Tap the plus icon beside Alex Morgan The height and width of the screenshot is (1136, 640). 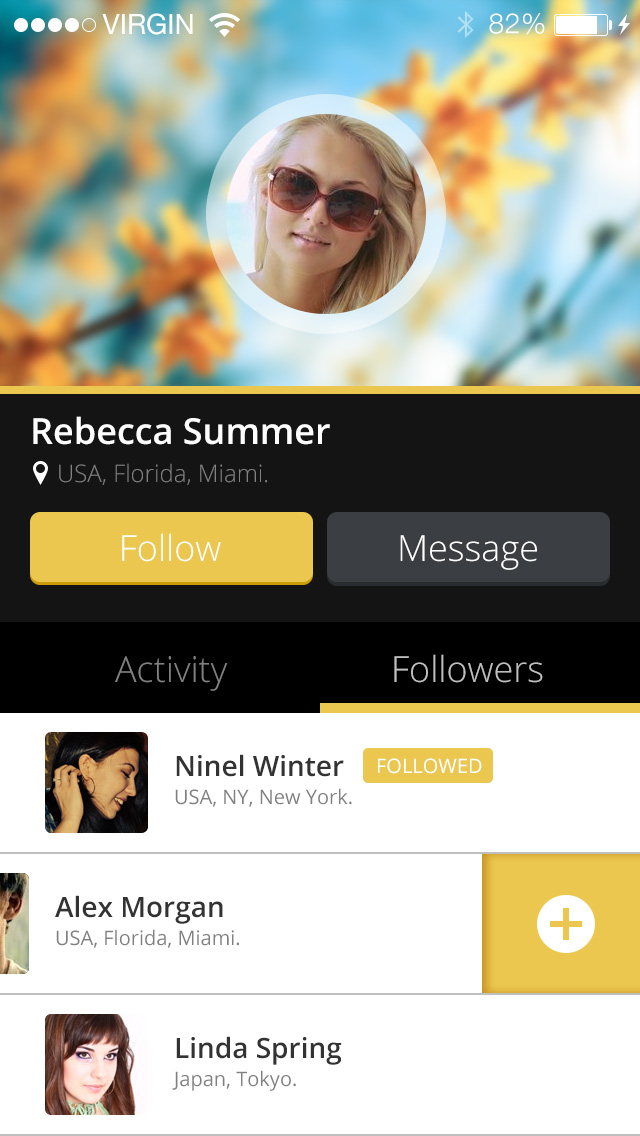pos(565,923)
